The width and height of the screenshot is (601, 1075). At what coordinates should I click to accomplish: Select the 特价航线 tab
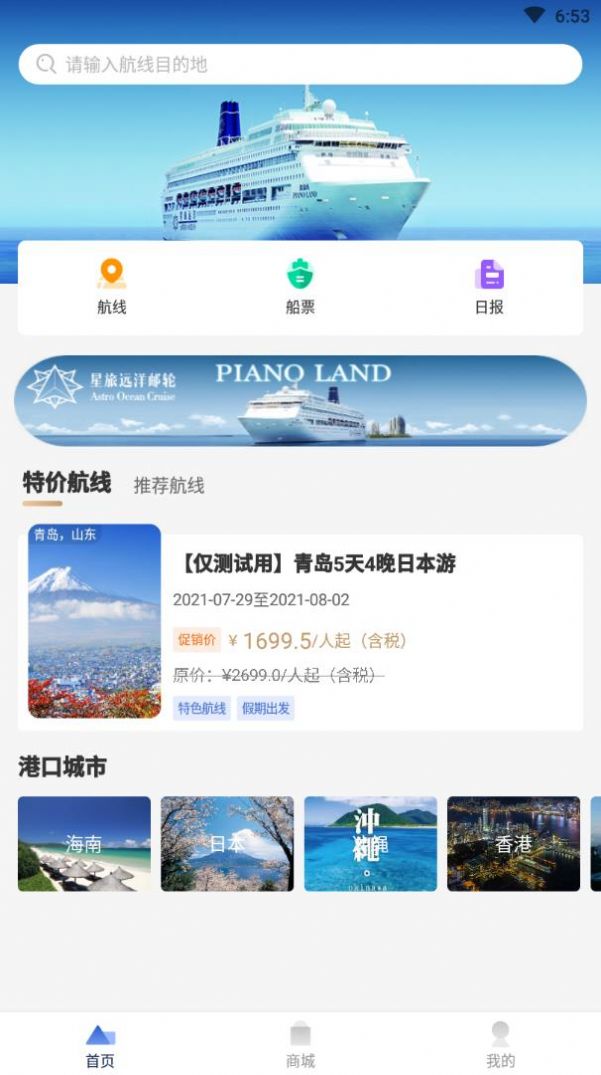[67, 483]
